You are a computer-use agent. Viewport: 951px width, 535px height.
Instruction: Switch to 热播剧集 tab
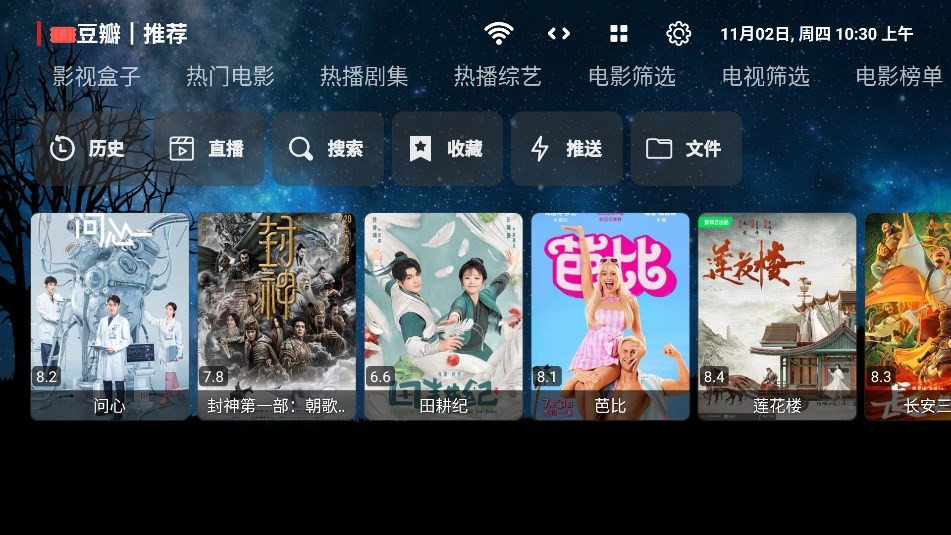(364, 76)
